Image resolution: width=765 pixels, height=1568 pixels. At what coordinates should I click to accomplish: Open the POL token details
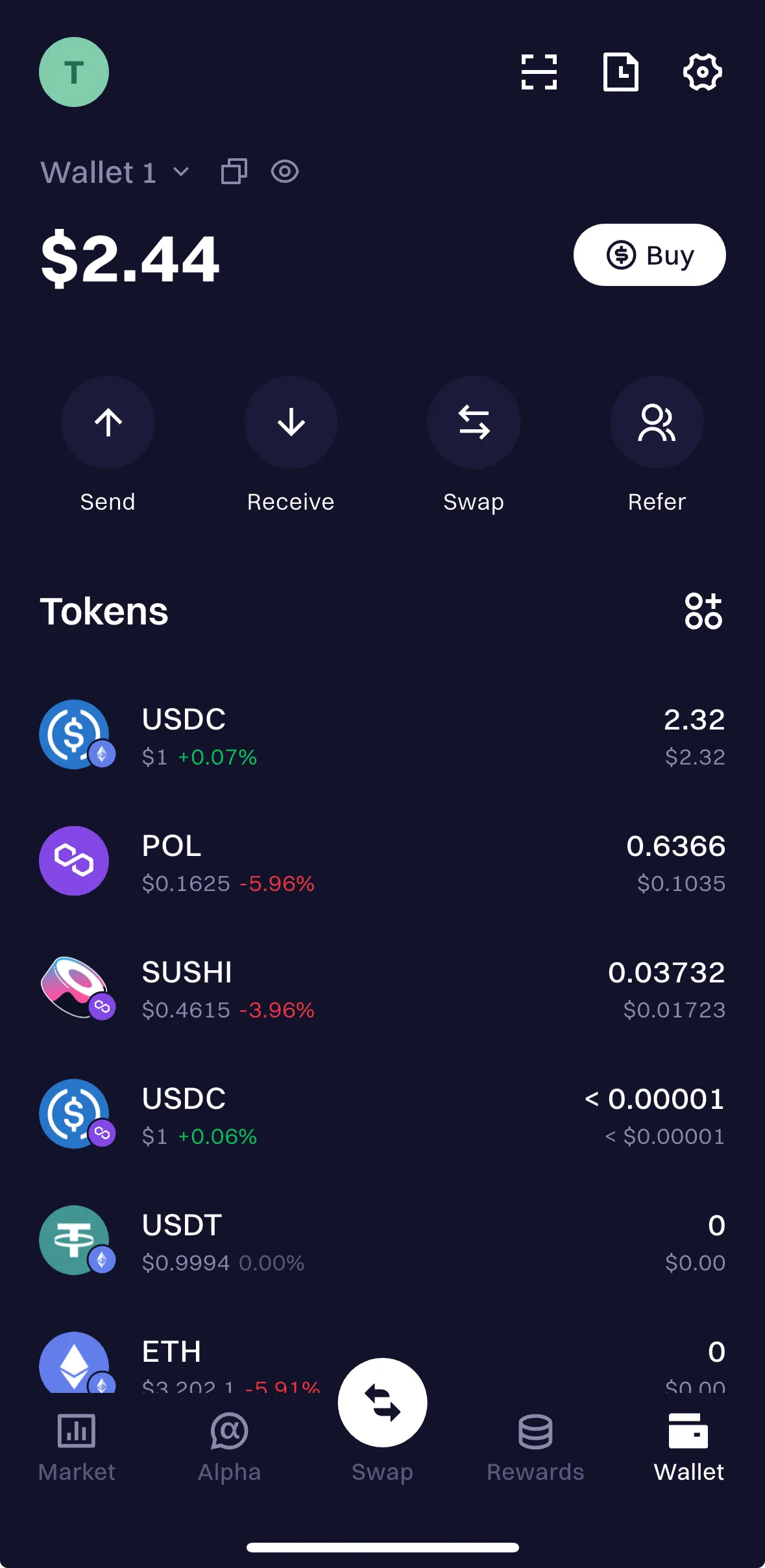pyautogui.click(x=382, y=862)
